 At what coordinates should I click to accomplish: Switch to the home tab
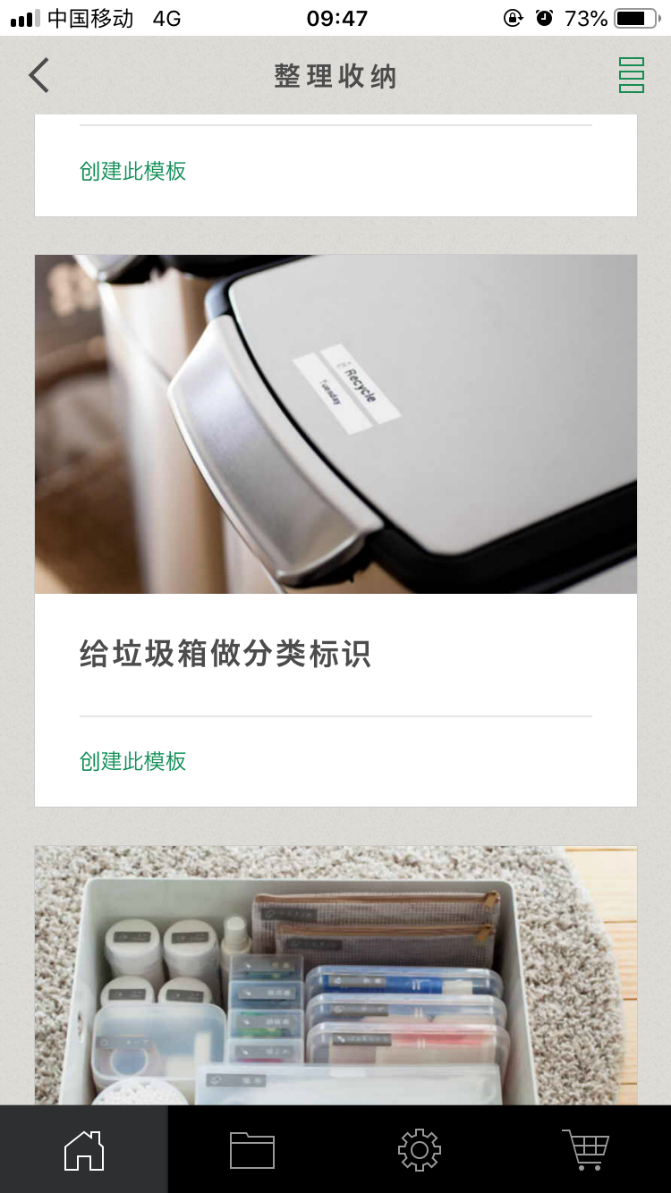pyautogui.click(x=84, y=1149)
